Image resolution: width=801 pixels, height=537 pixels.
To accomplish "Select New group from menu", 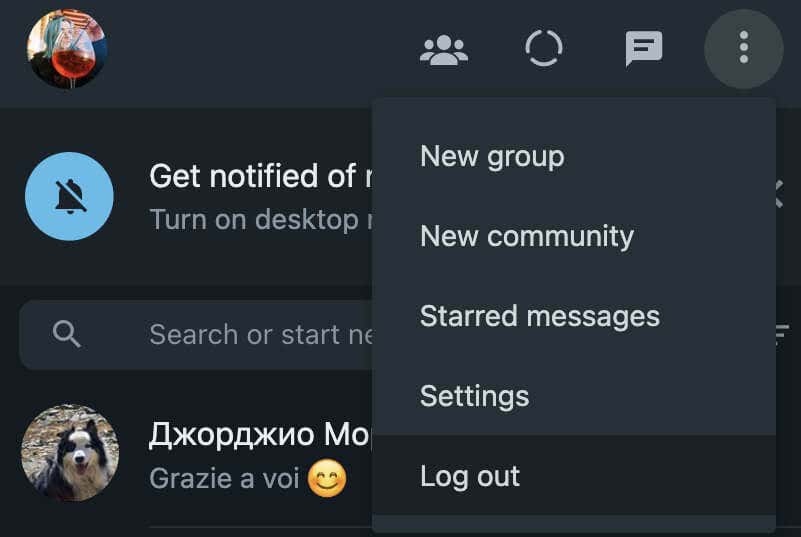I will click(x=492, y=156).
